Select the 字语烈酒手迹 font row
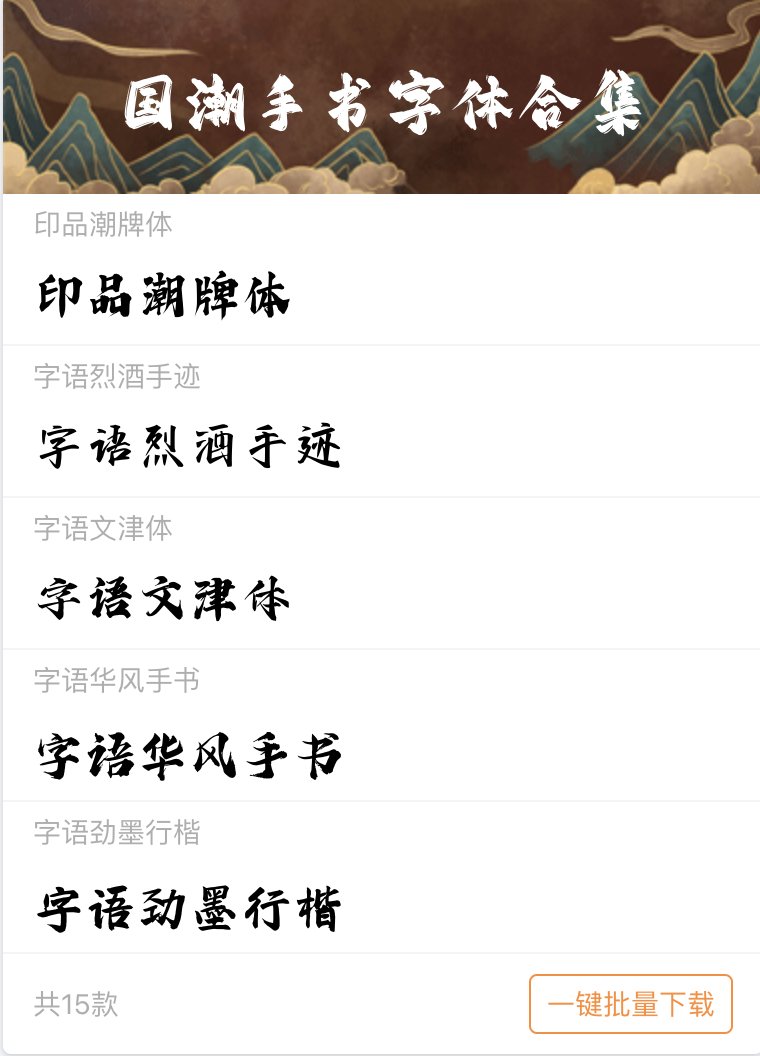The width and height of the screenshot is (760, 1056). click(190, 446)
